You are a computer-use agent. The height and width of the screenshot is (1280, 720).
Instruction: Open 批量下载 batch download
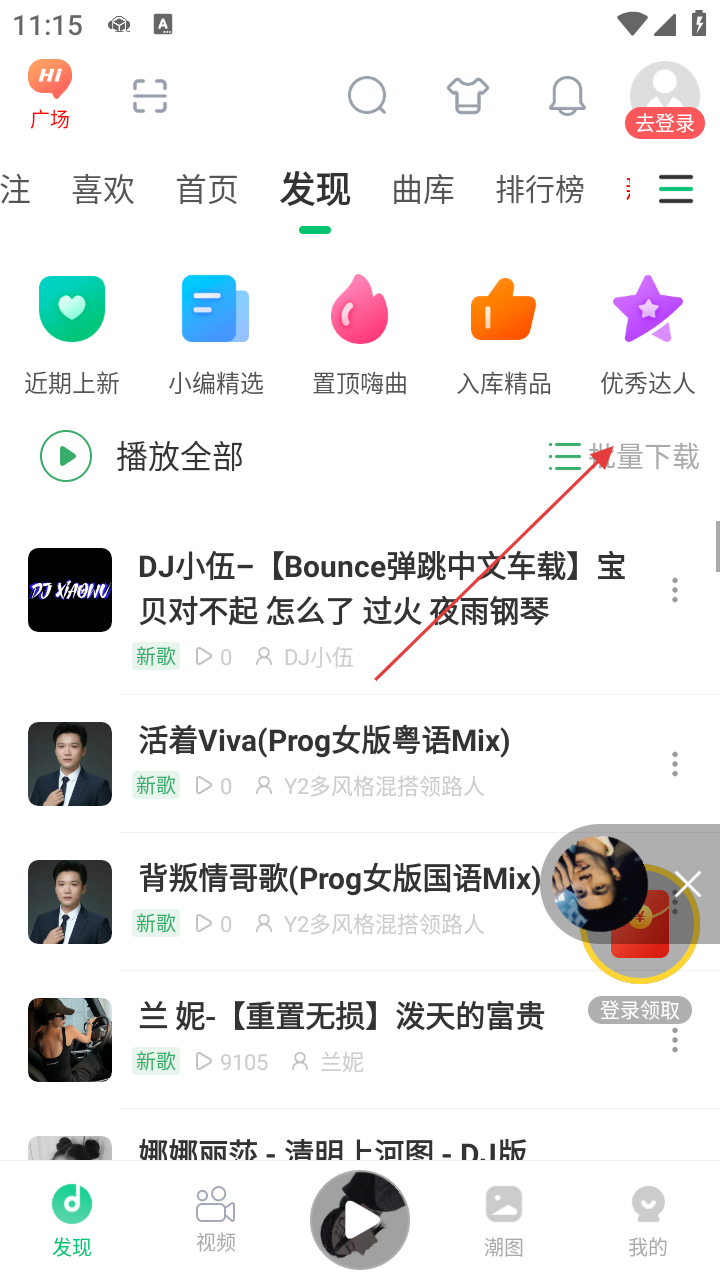pyautogui.click(x=624, y=457)
